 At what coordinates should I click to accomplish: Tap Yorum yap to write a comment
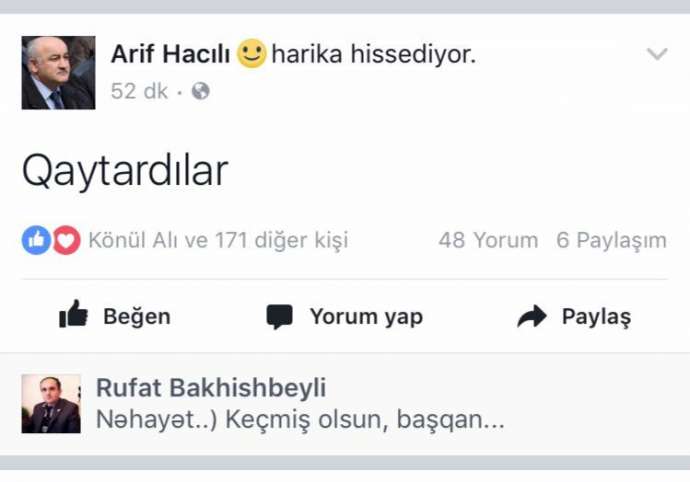point(345,317)
